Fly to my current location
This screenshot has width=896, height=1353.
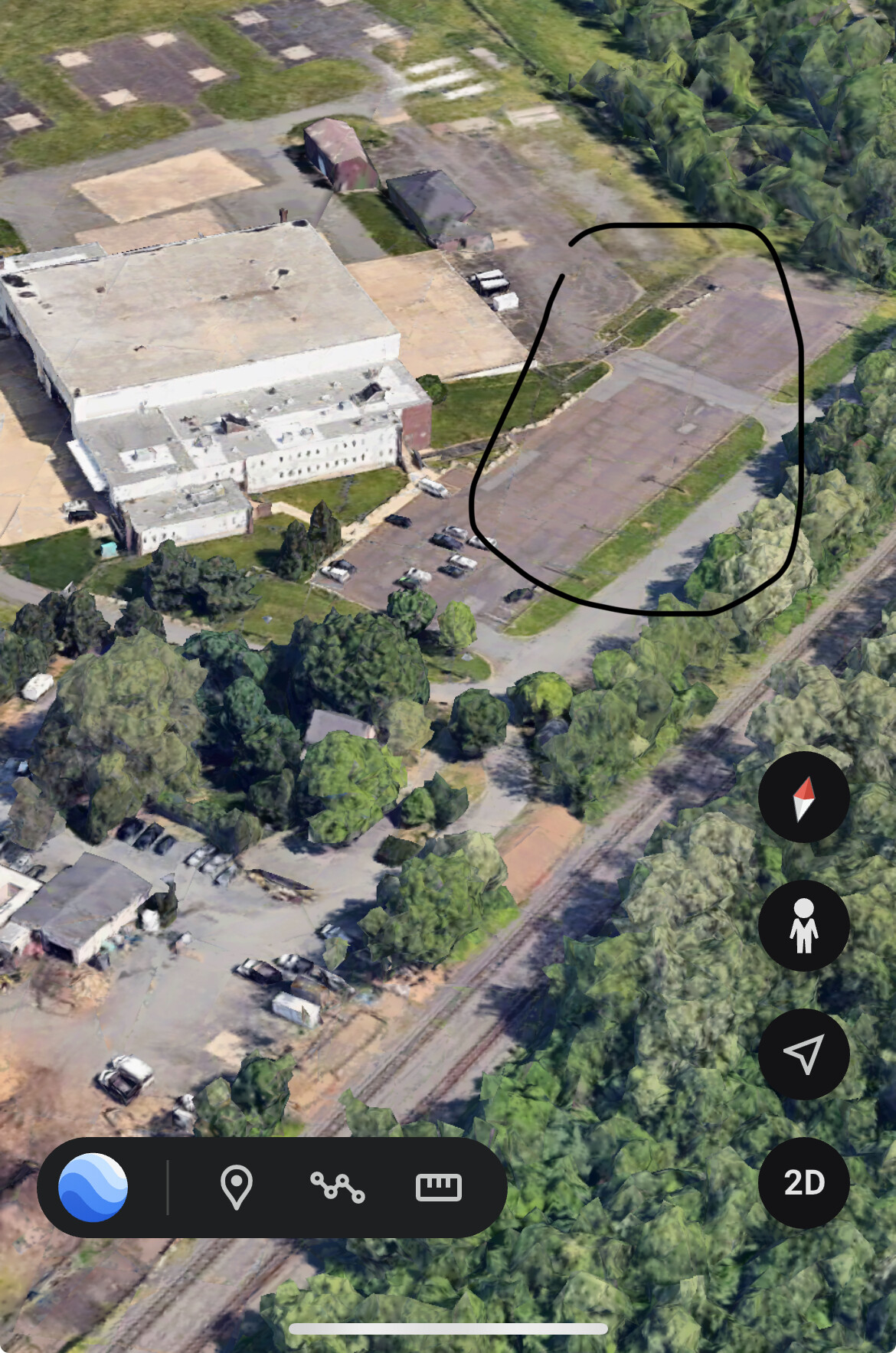coord(803,1054)
